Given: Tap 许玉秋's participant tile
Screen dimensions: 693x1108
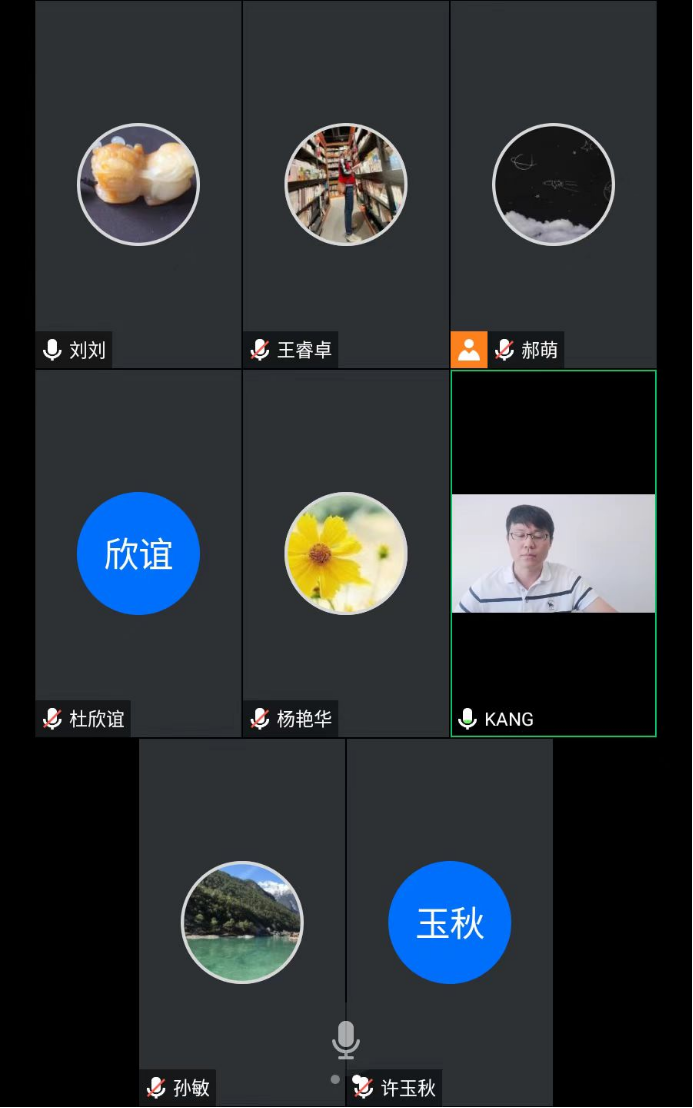Looking at the screenshot, I should (450, 922).
